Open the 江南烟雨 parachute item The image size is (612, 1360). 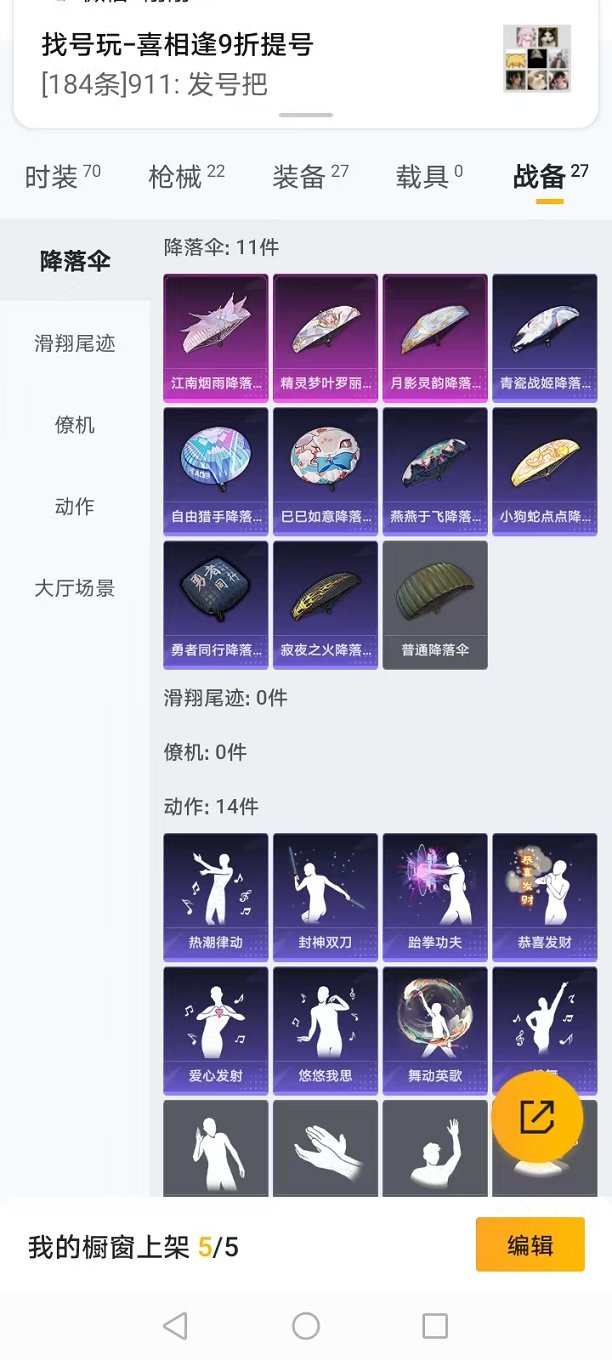tap(216, 337)
